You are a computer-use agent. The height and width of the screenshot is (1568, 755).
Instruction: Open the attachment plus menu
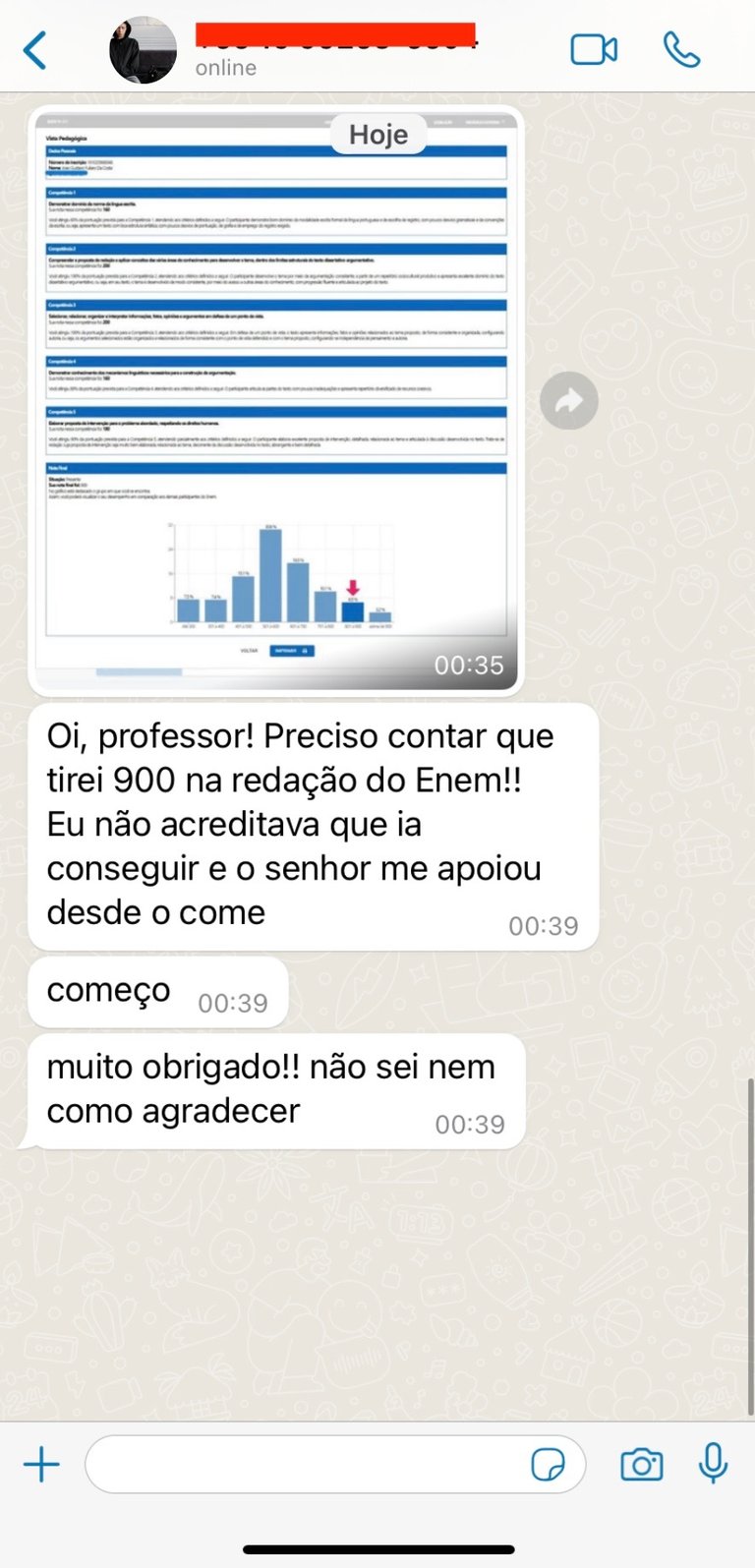pos(41,1465)
